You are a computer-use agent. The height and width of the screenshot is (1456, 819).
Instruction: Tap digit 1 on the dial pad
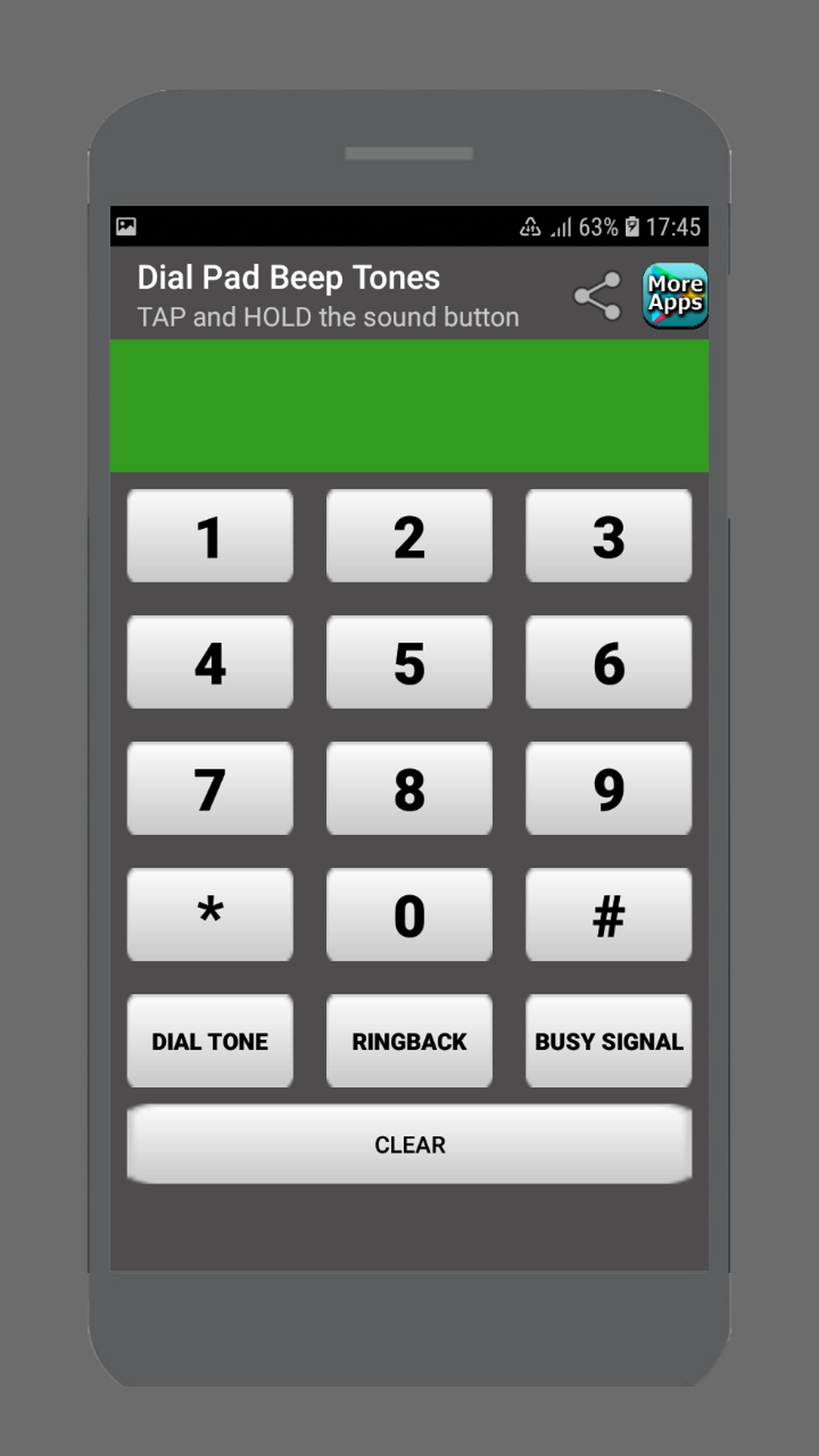click(210, 536)
